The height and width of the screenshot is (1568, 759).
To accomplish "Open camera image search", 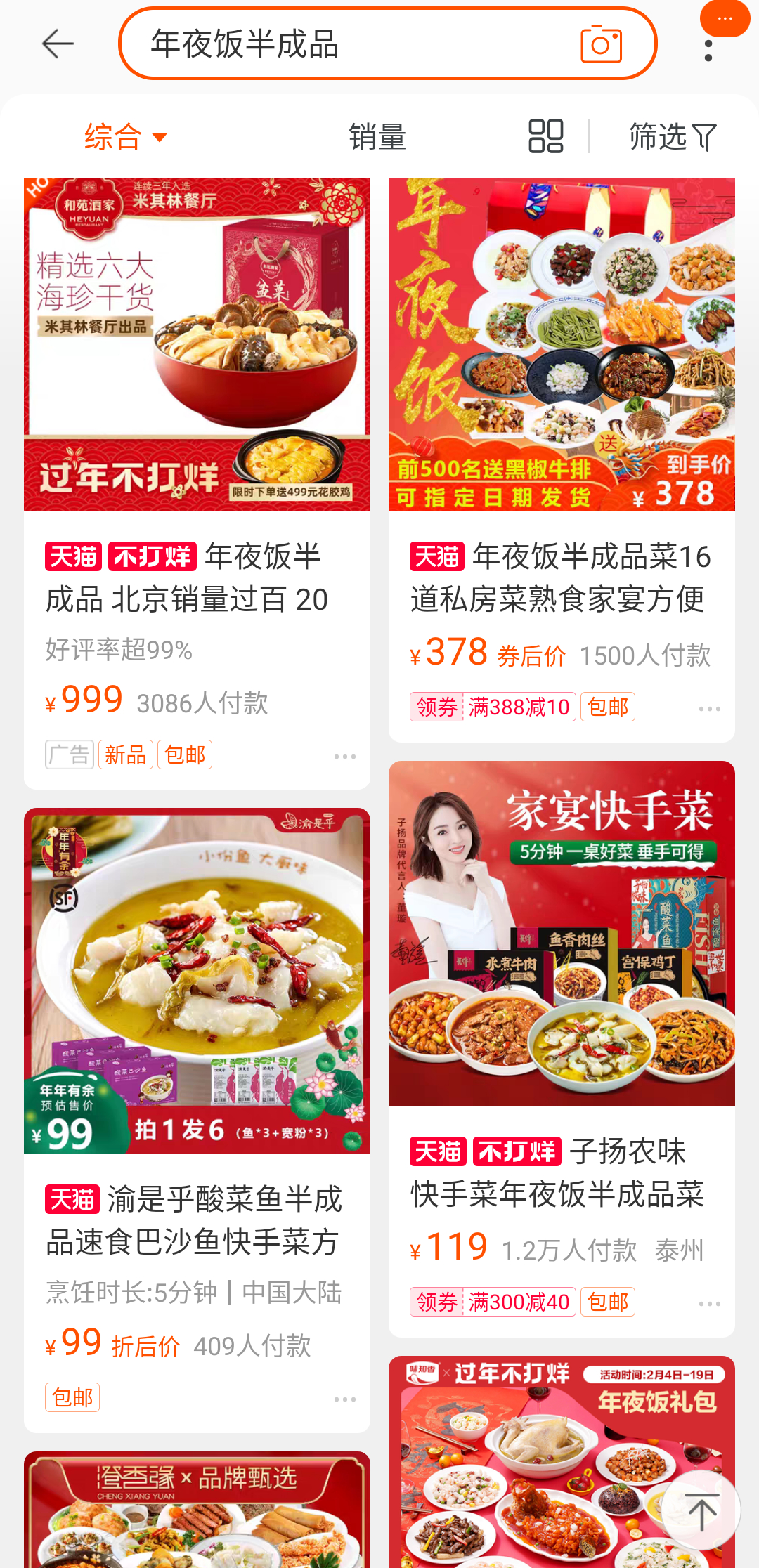I will coord(601,44).
